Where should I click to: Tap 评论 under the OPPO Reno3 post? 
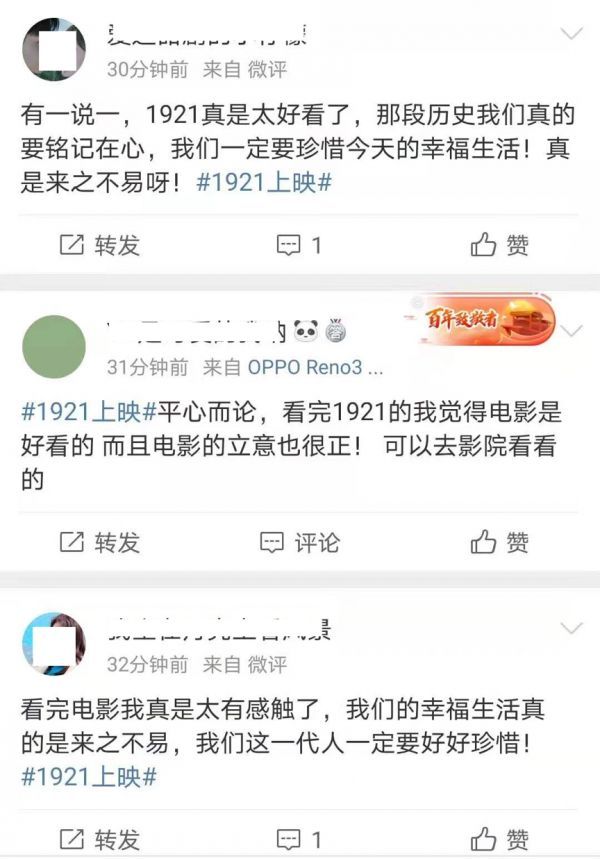pyautogui.click(x=300, y=542)
